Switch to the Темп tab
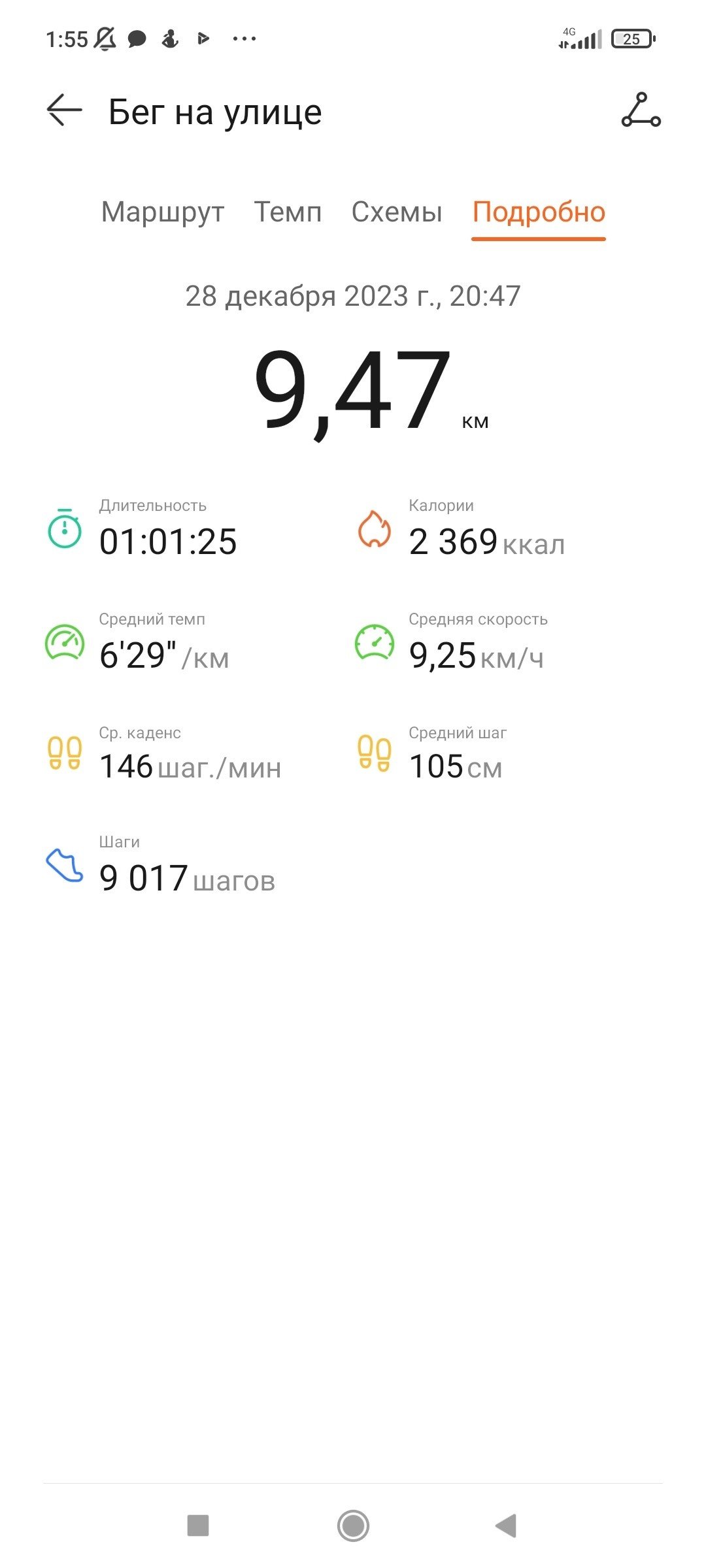Image resolution: width=706 pixels, height=1568 pixels. 288,212
